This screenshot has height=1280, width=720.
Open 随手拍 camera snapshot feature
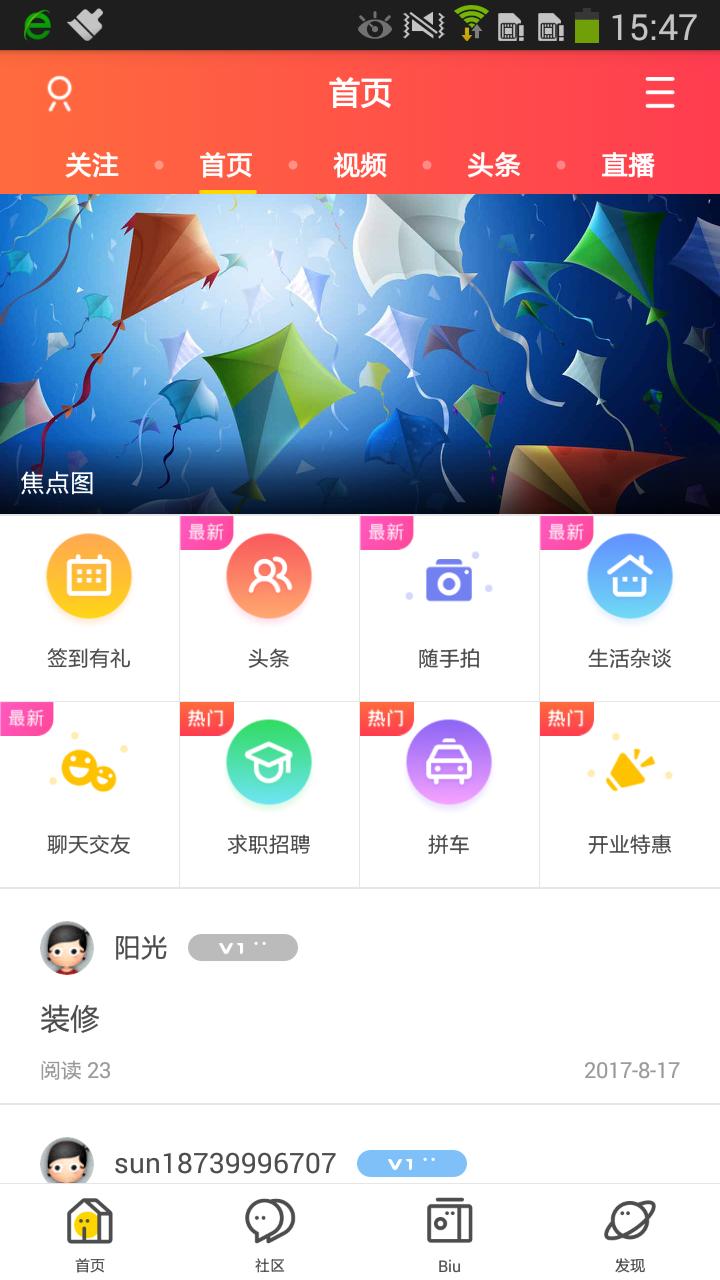pos(449,576)
